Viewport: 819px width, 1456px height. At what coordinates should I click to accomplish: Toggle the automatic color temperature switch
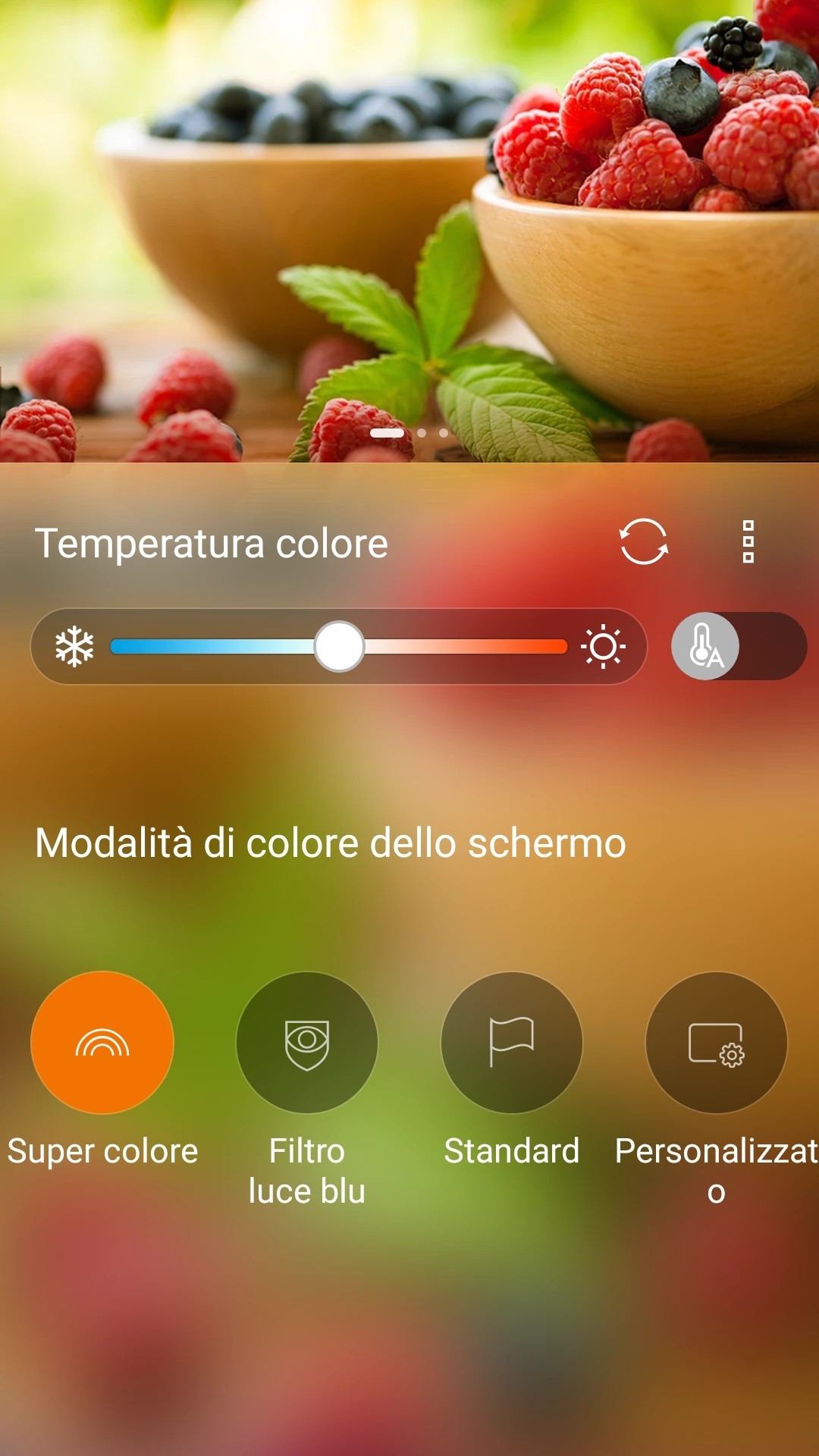(738, 646)
